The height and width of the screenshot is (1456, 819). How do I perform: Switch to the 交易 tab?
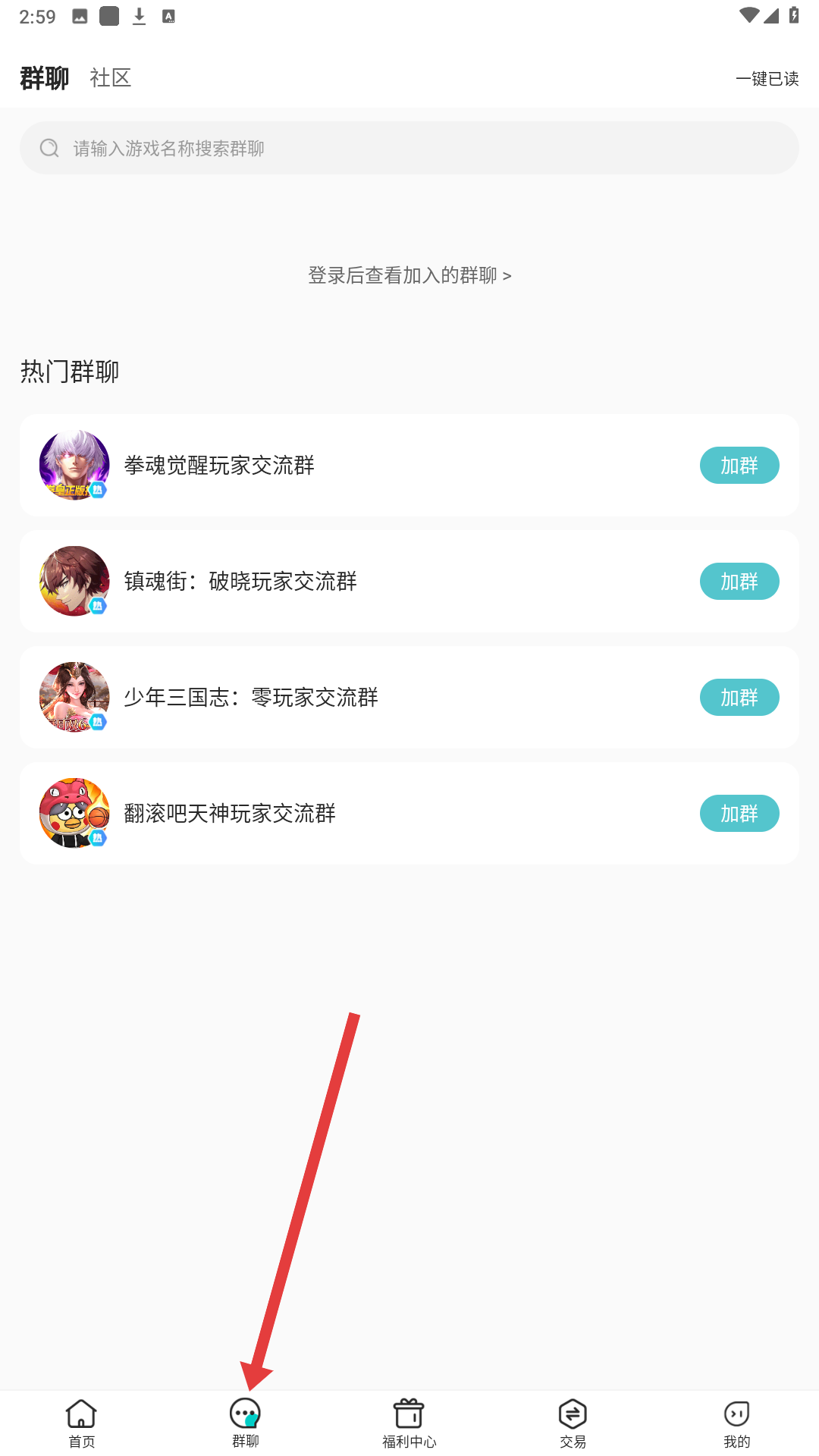coord(573,1423)
